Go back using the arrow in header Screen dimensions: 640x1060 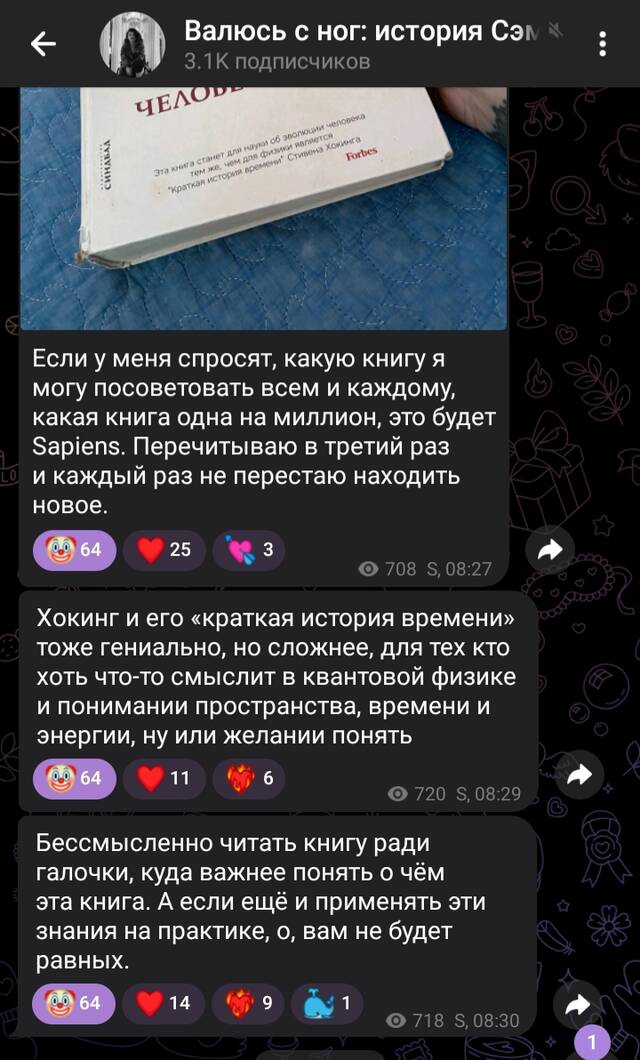tap(43, 44)
